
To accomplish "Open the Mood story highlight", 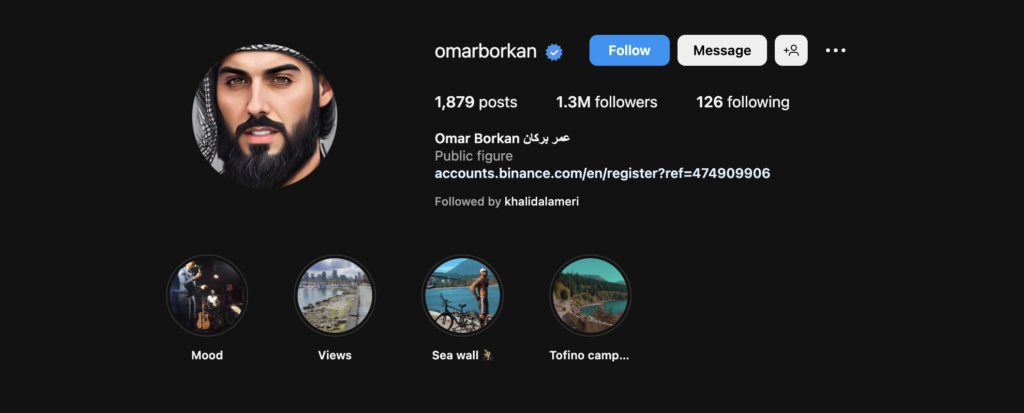I will [207, 296].
